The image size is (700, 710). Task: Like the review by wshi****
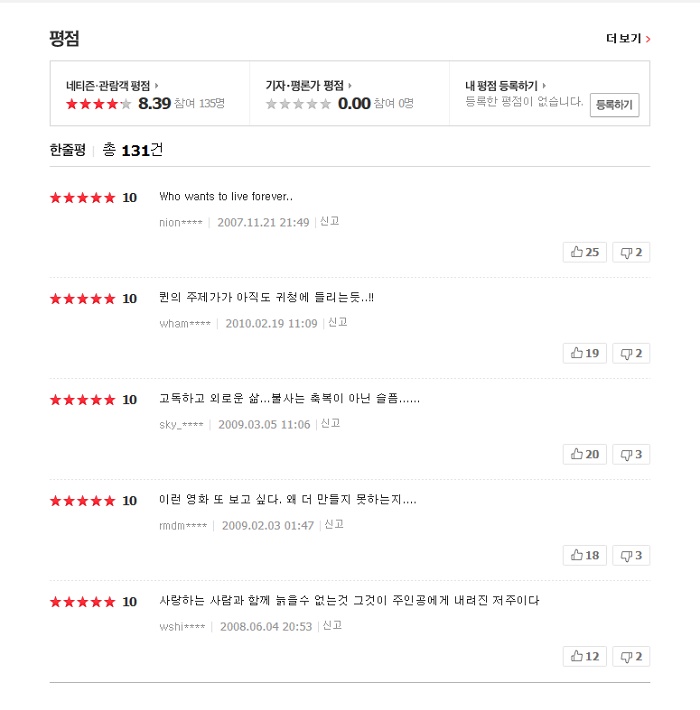(585, 657)
